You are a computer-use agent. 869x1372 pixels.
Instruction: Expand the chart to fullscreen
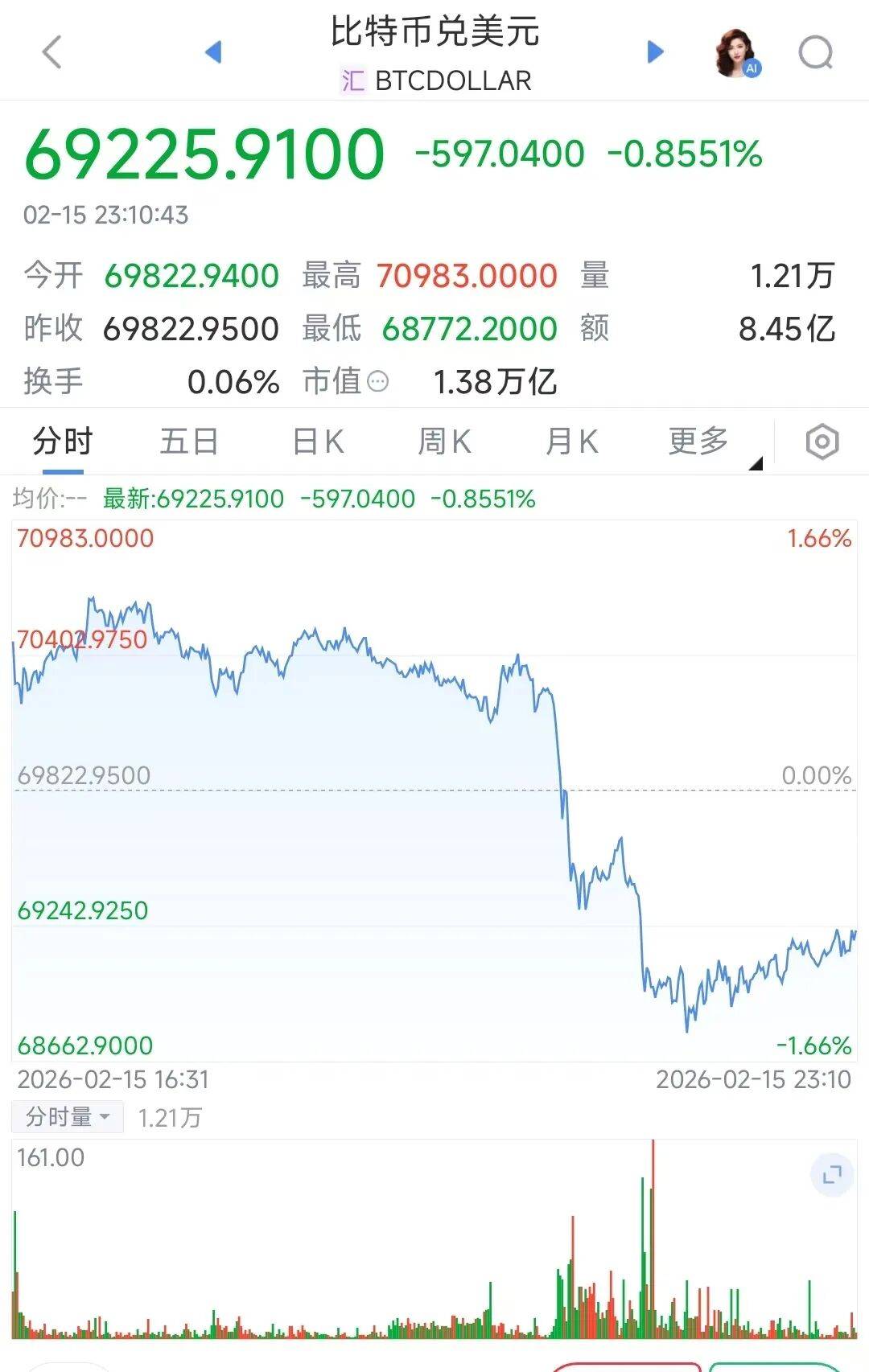tap(832, 1175)
